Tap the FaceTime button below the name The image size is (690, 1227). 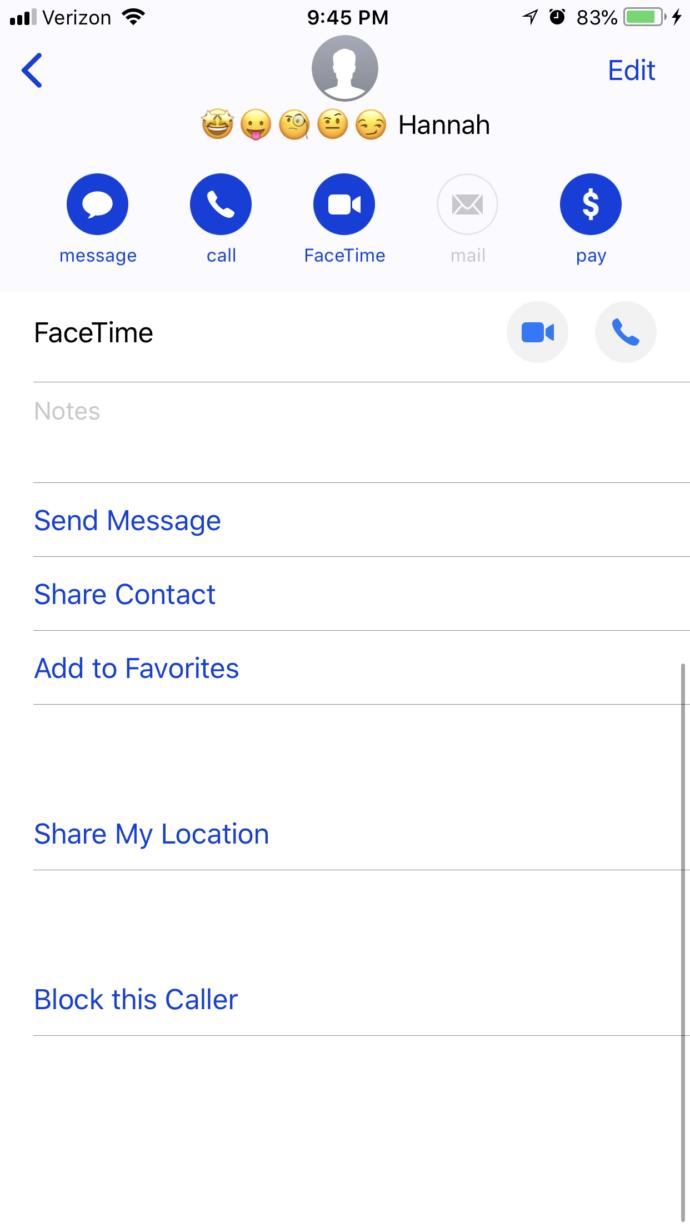coord(344,204)
